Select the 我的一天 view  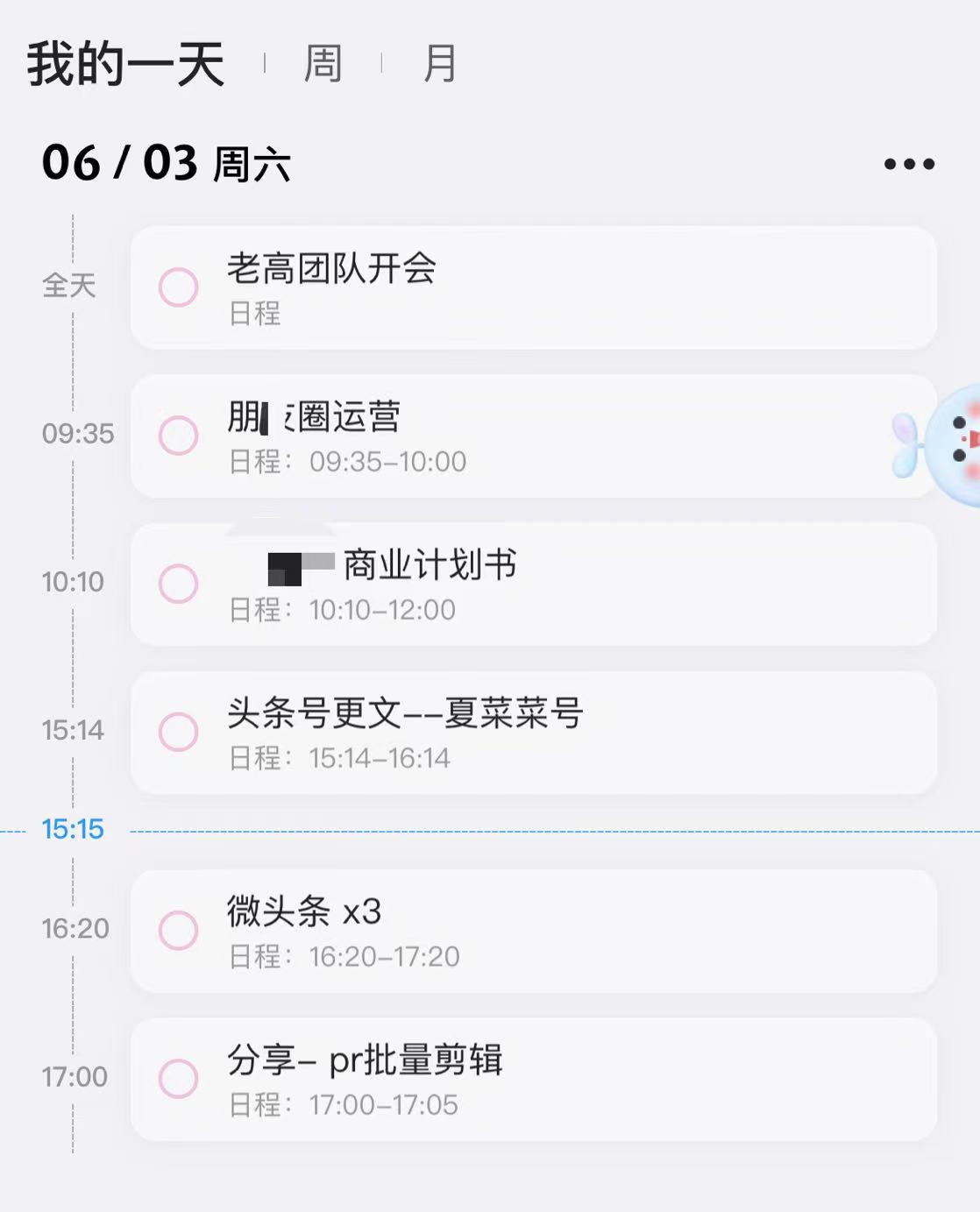[x=127, y=61]
